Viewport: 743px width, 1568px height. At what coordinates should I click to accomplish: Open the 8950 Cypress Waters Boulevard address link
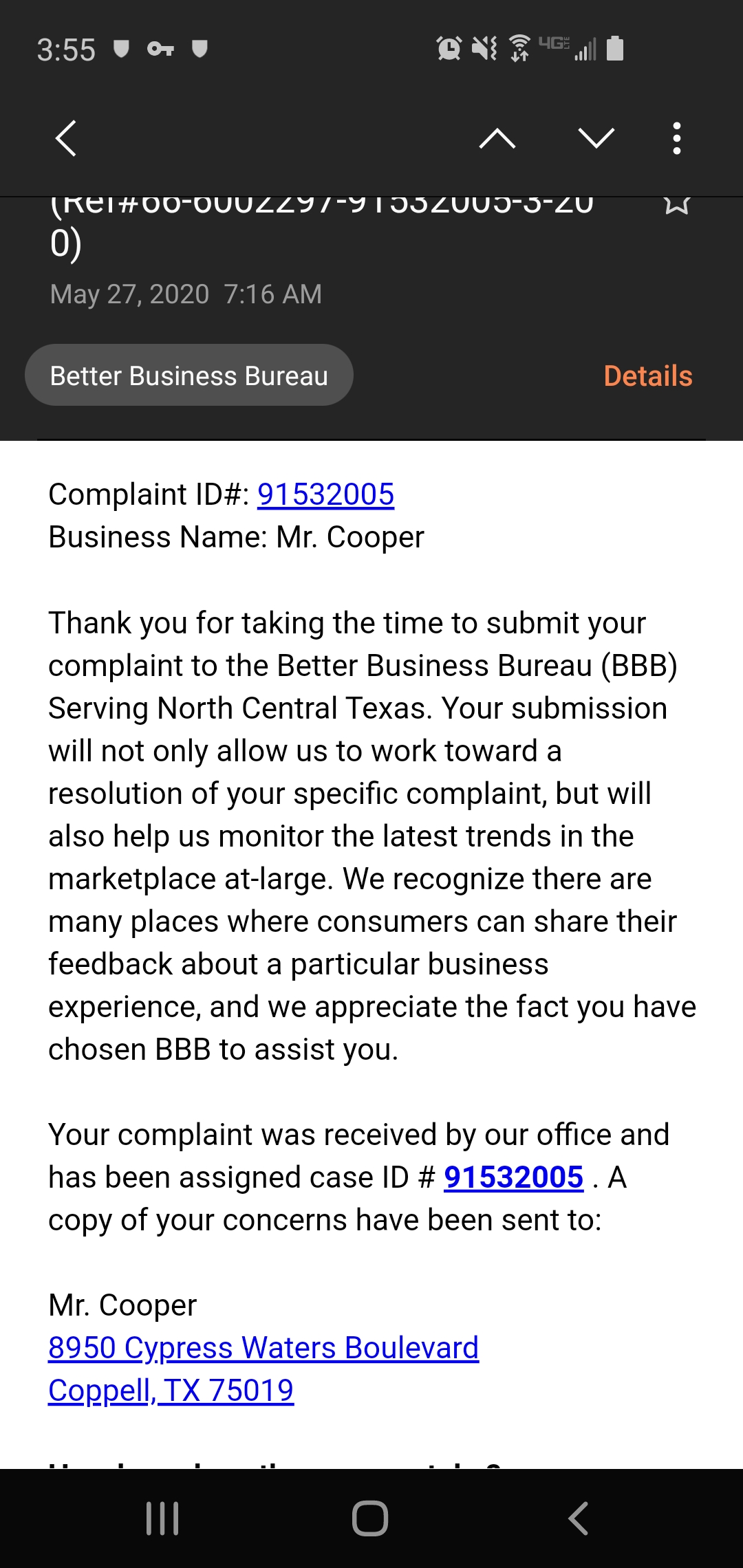pyautogui.click(x=263, y=1348)
